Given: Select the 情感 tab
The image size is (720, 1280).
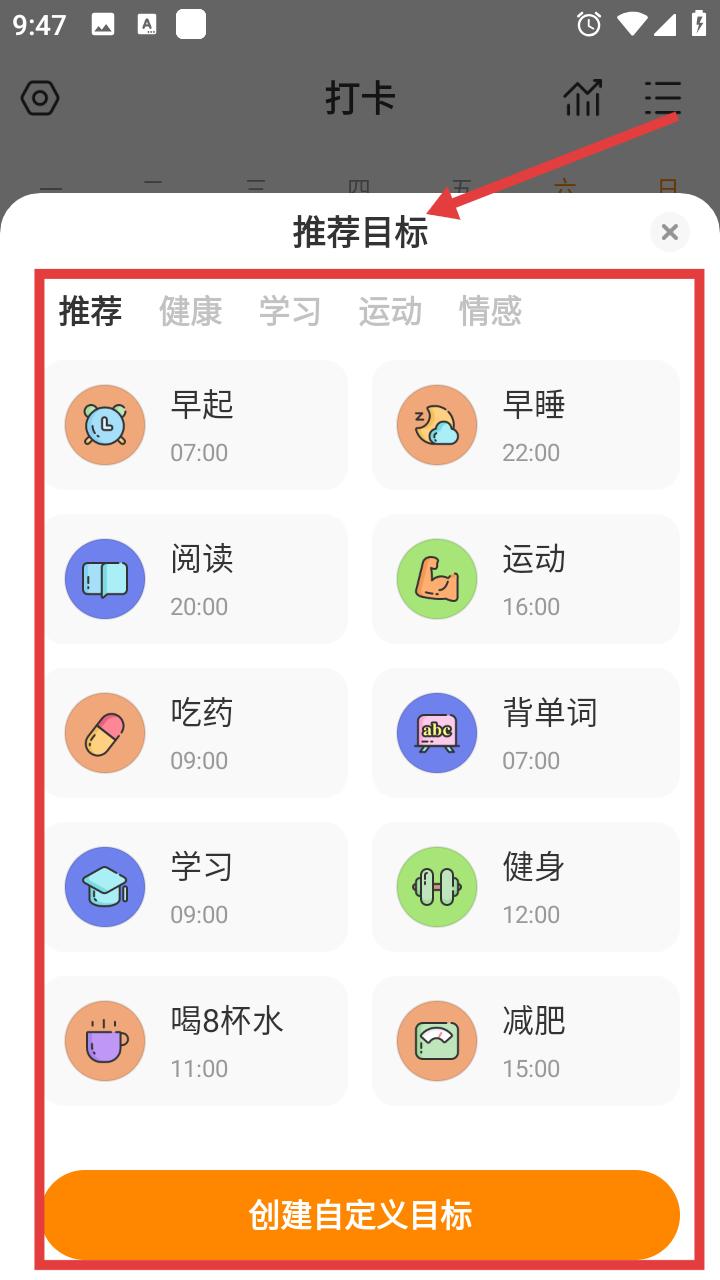Looking at the screenshot, I should [x=490, y=311].
